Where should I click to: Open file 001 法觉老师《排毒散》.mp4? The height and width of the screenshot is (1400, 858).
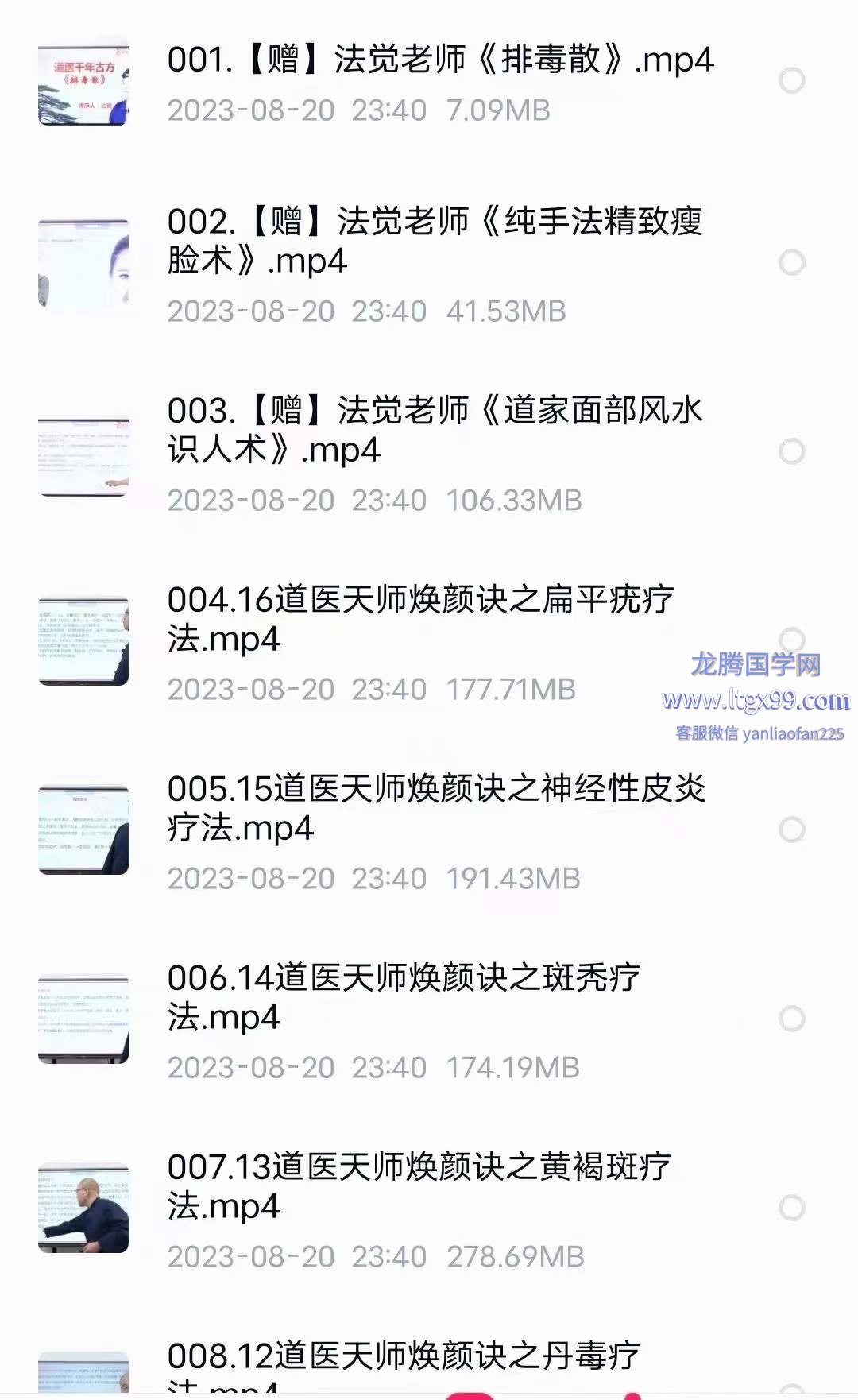(x=440, y=60)
